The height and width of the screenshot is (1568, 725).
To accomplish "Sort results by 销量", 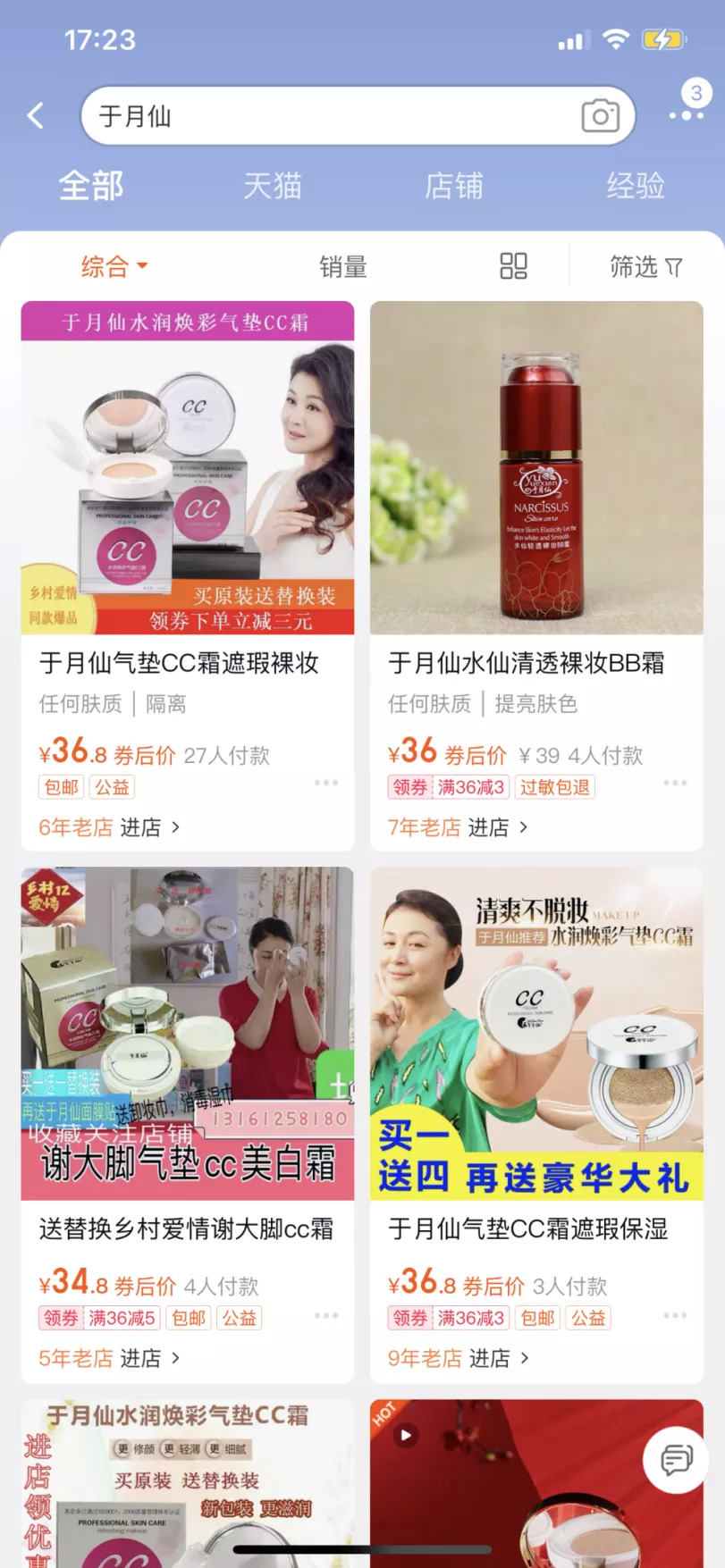I will (343, 266).
